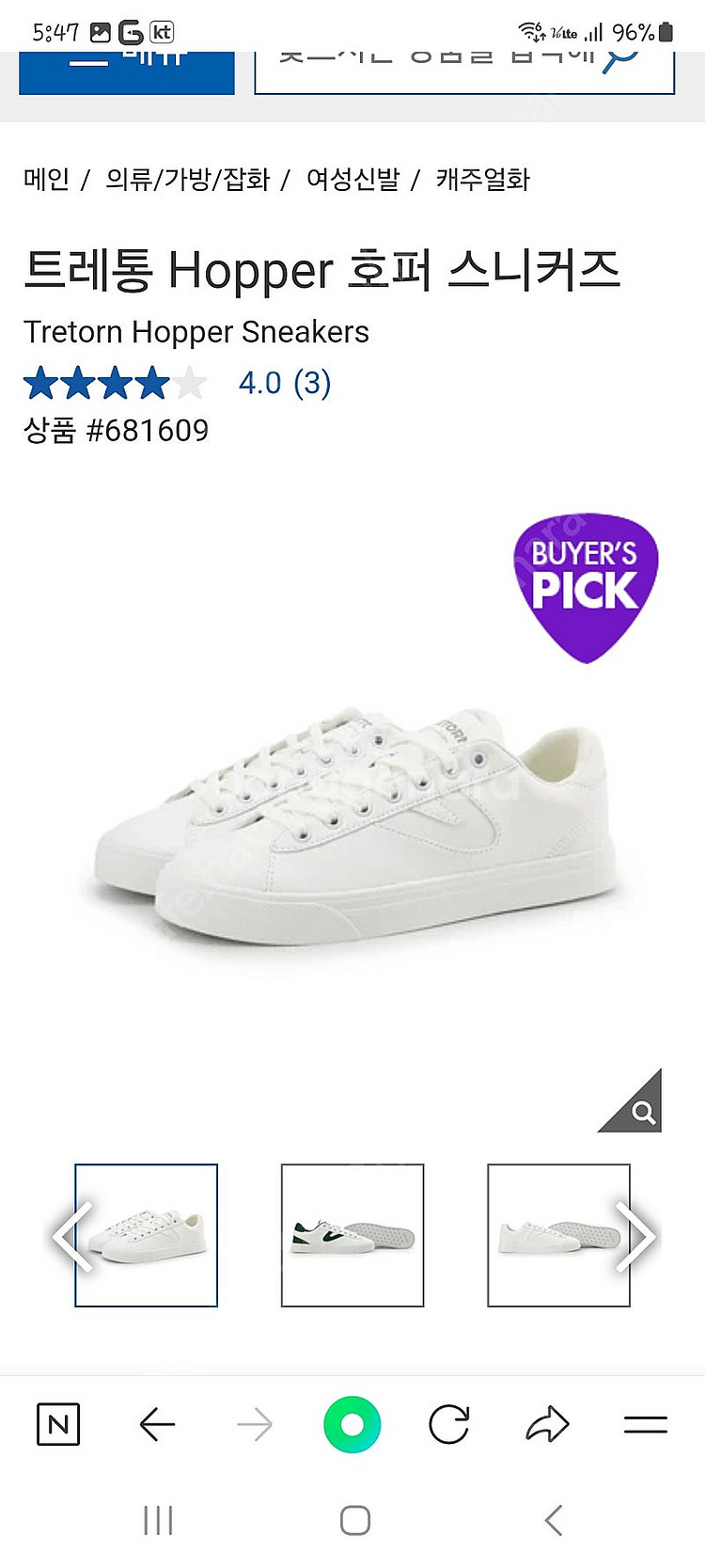Viewport: 705px width, 1568px height.
Task: Tap the product search field
Action: [x=442, y=71]
